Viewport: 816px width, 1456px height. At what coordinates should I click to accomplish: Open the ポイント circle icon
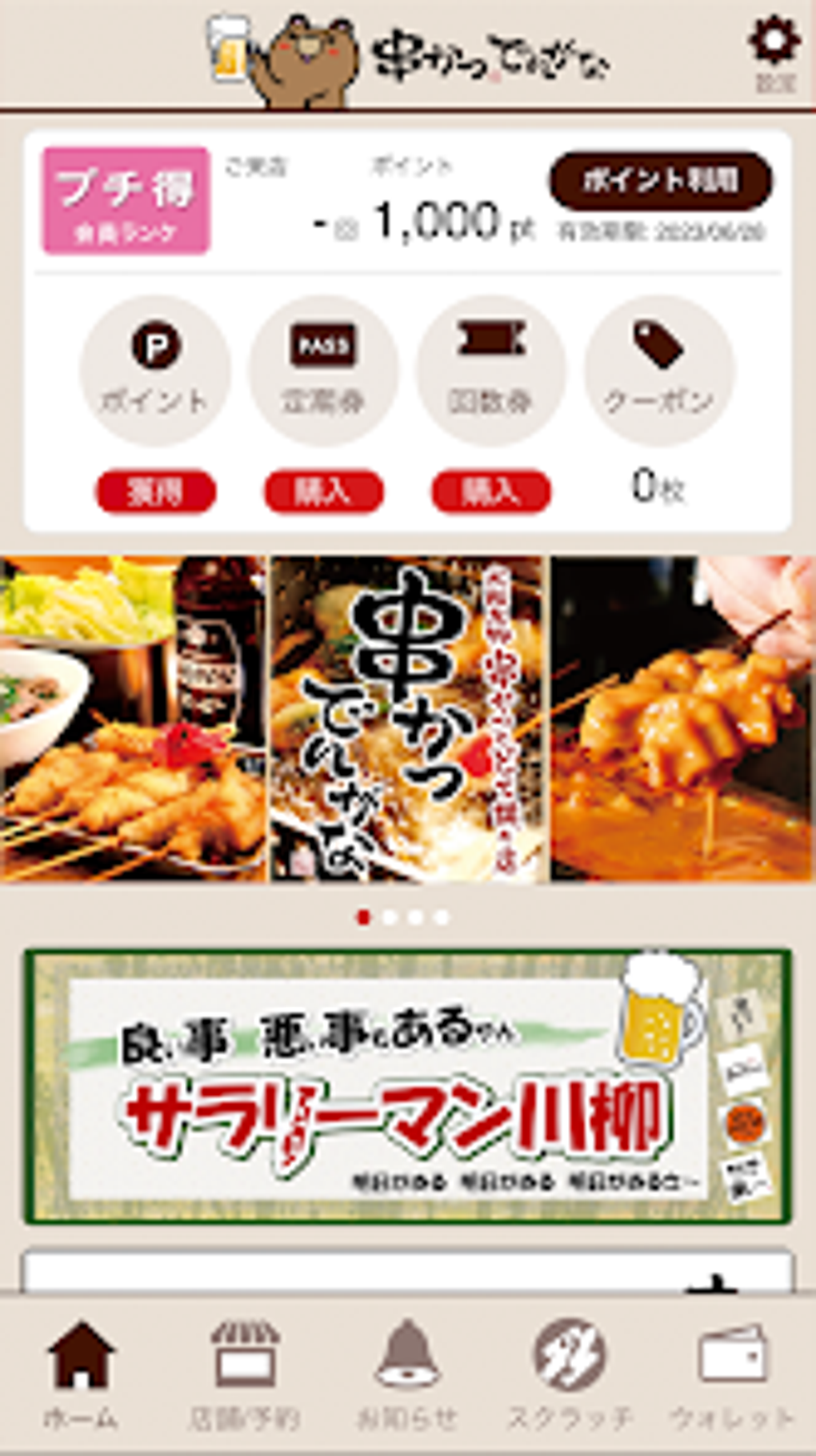(x=155, y=371)
